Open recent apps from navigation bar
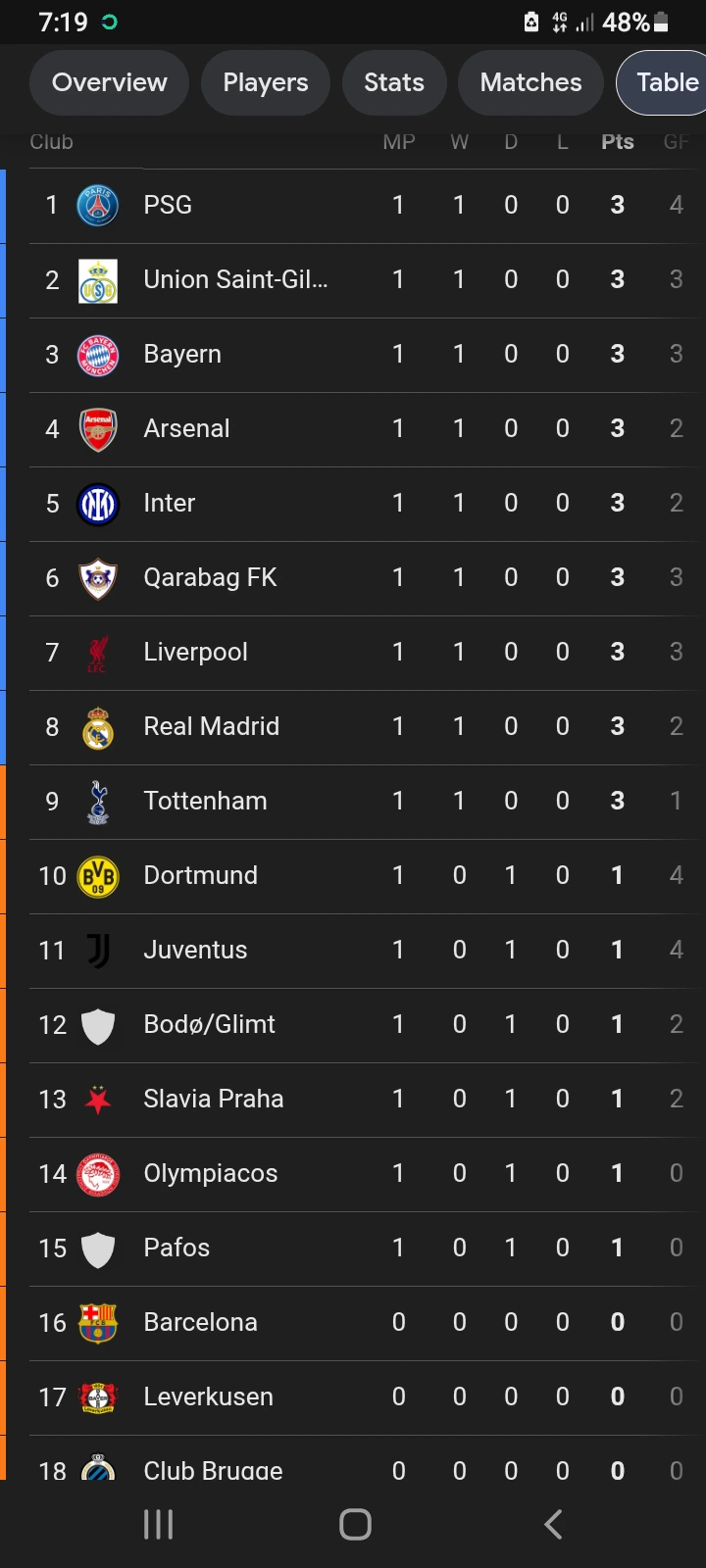This screenshot has width=706, height=1568. (158, 1524)
